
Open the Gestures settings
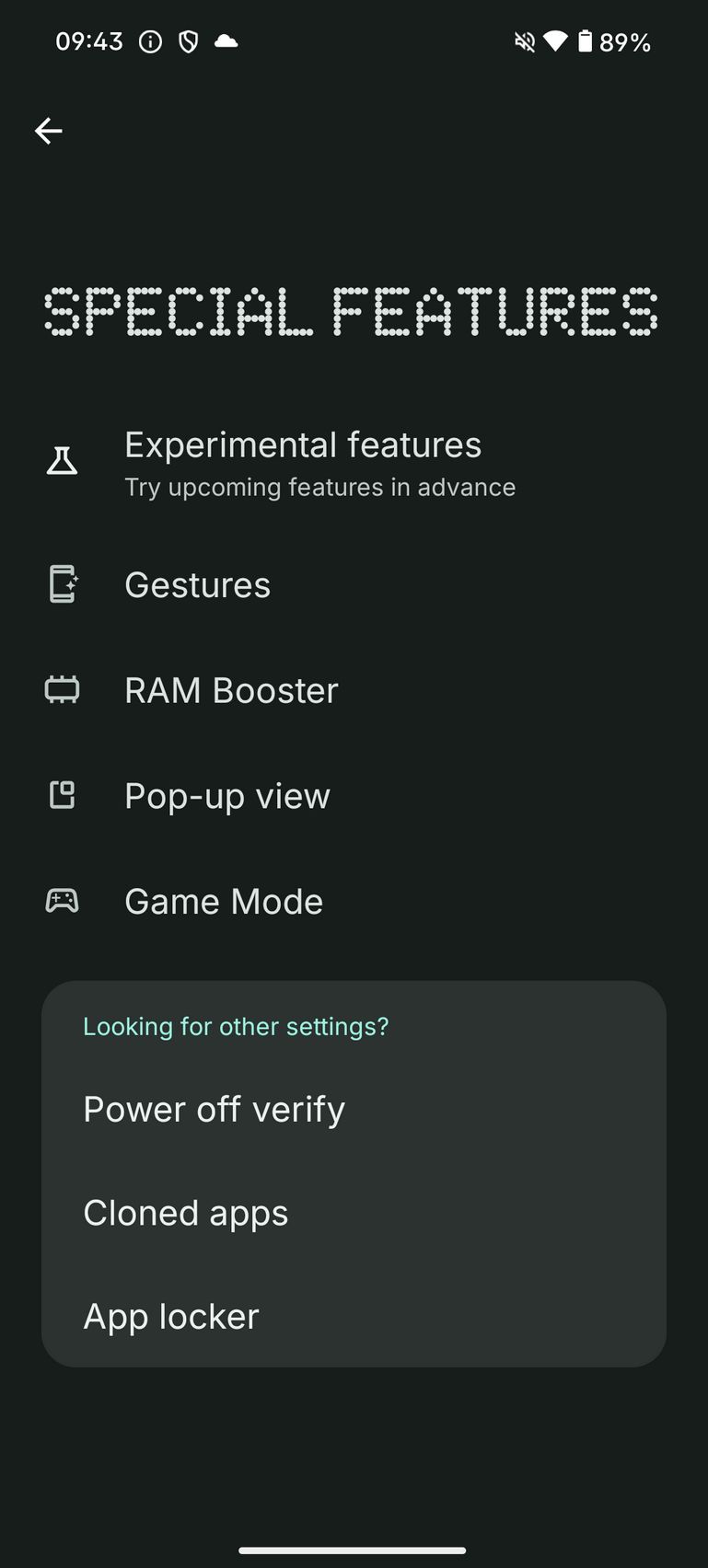(354, 585)
